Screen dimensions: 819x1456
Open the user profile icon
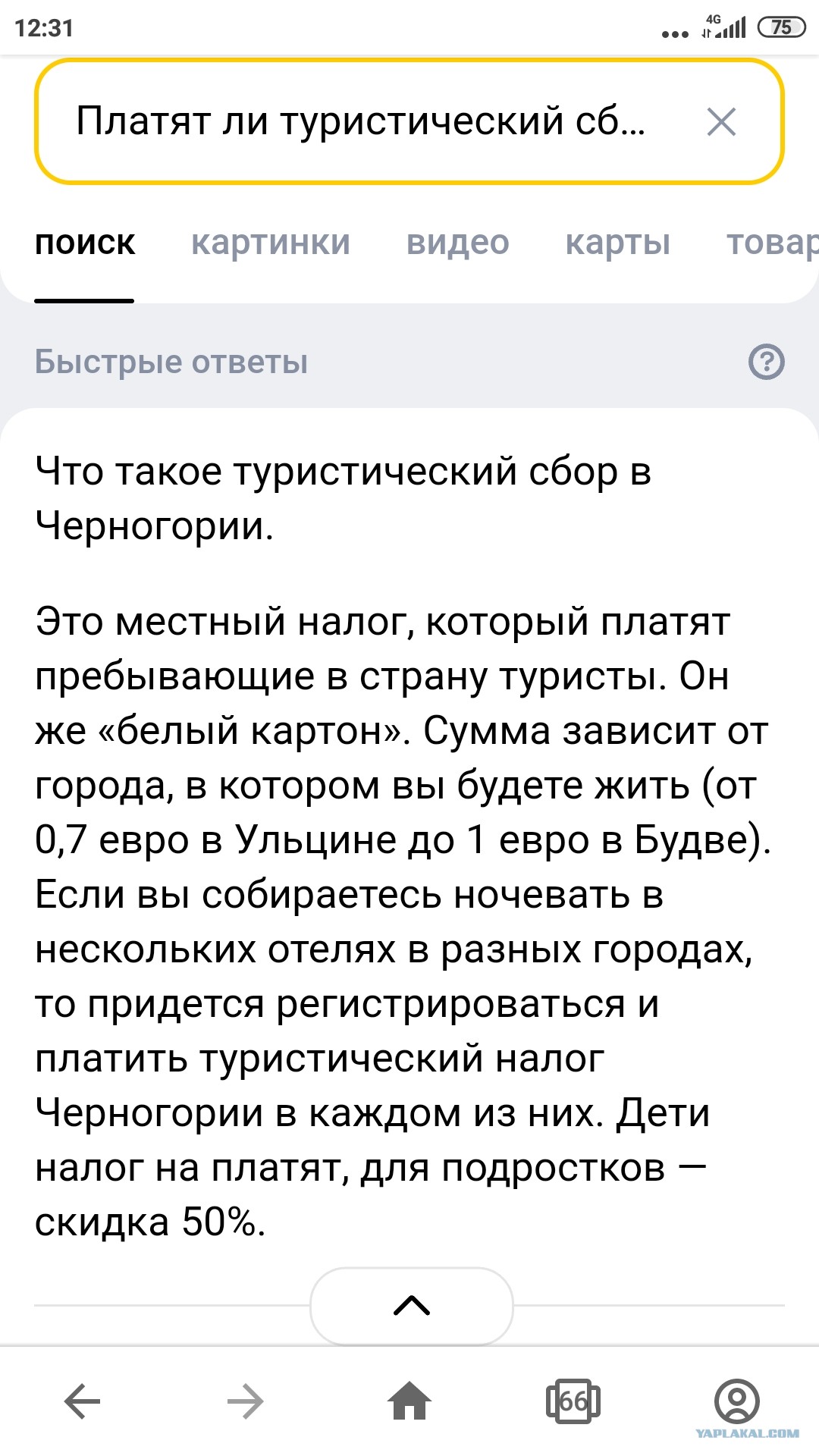click(x=737, y=1401)
